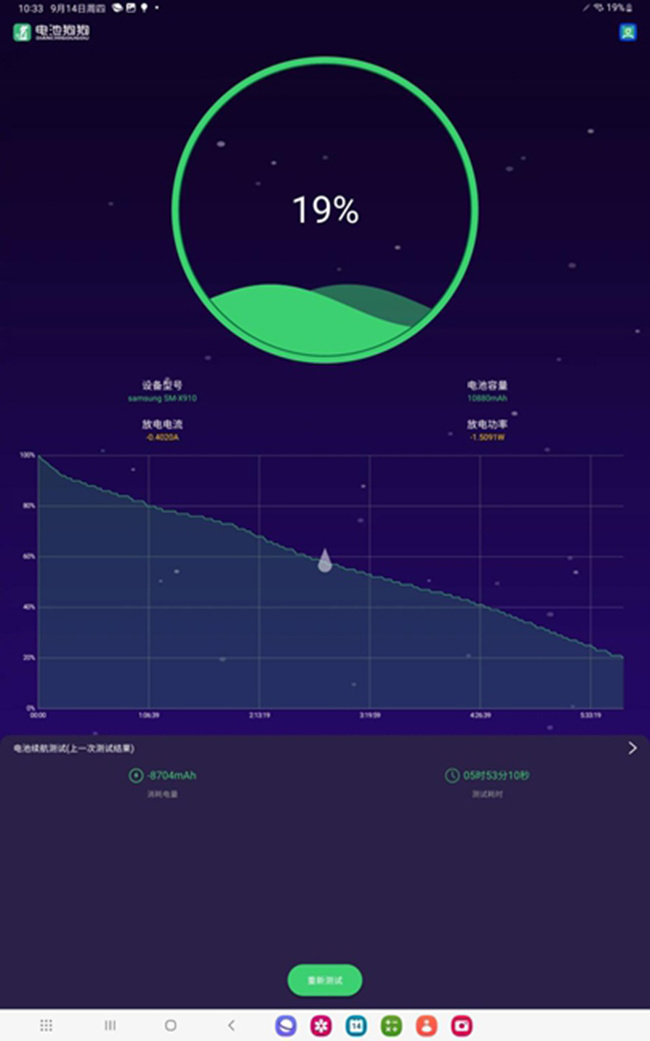Launch the Camera app from the taskbar

[461, 1025]
